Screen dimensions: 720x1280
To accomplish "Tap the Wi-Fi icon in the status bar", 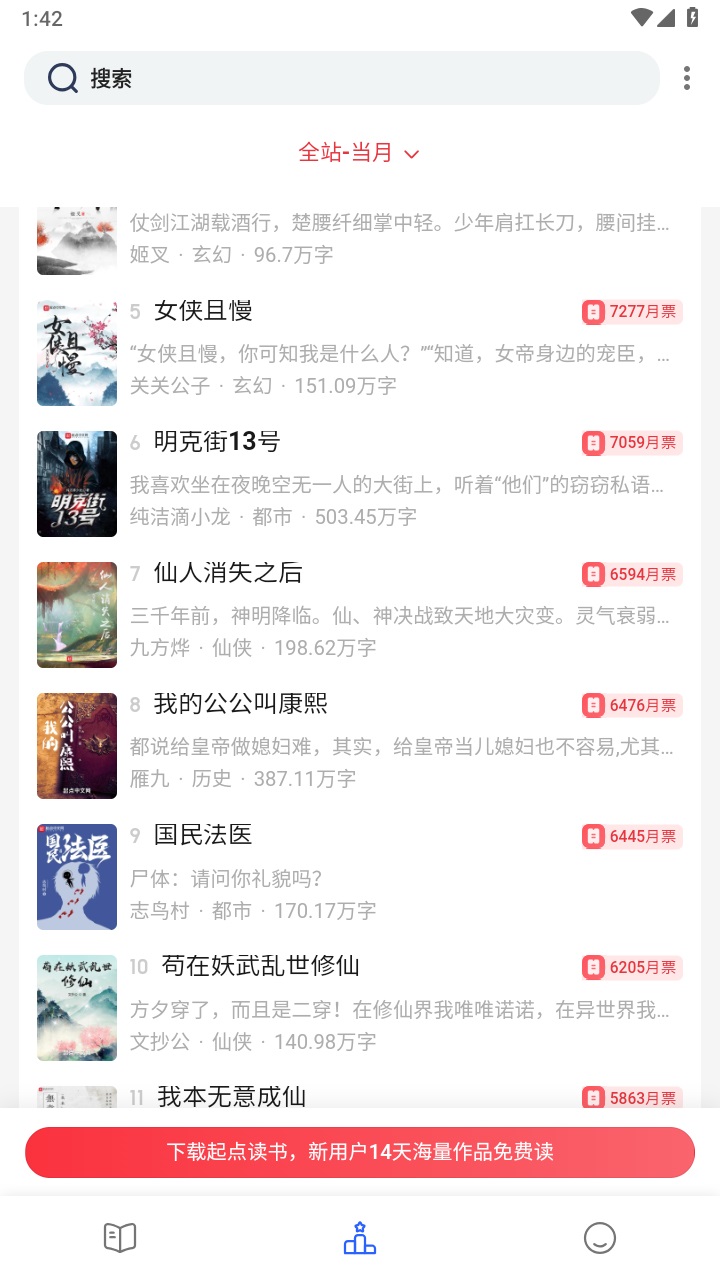I will click(643, 17).
